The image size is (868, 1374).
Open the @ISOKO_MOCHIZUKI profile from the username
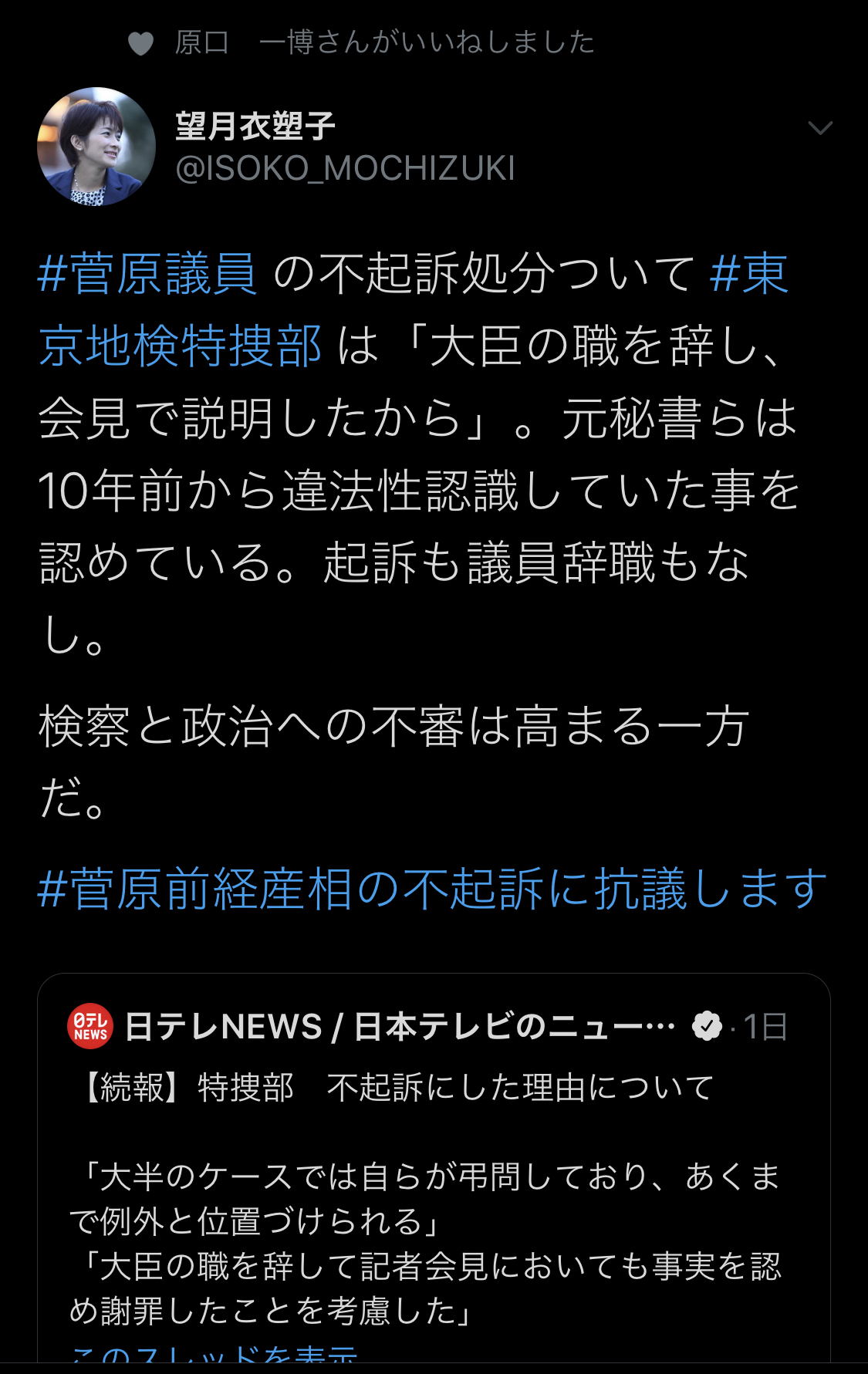(345, 168)
